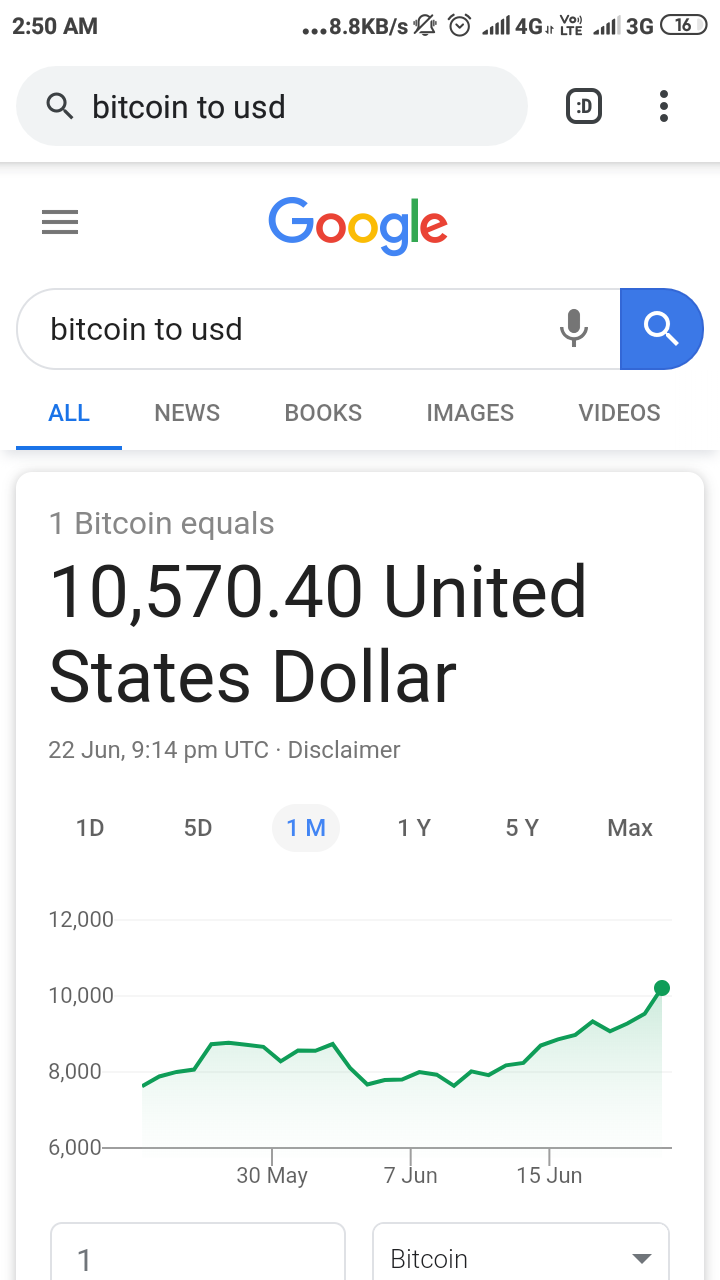Select the 1 Y chart range
This screenshot has height=1280, width=720.
414,828
